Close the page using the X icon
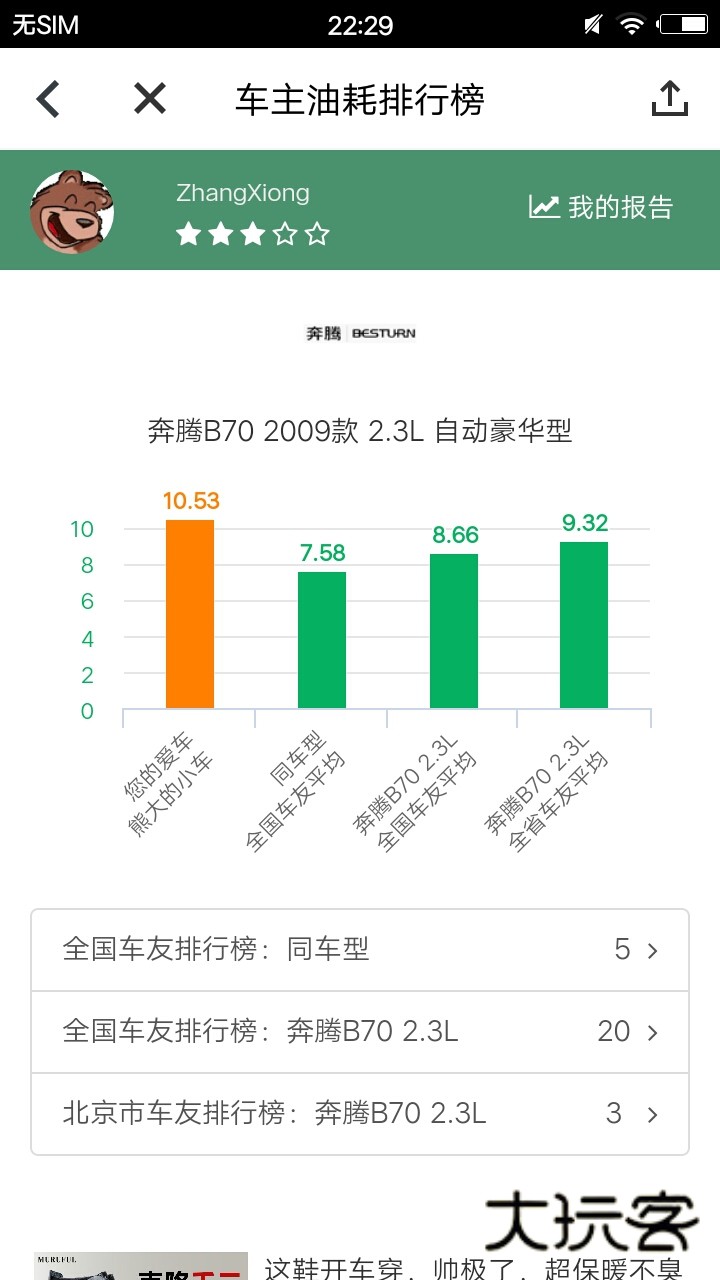The width and height of the screenshot is (720, 1280). pos(148,98)
